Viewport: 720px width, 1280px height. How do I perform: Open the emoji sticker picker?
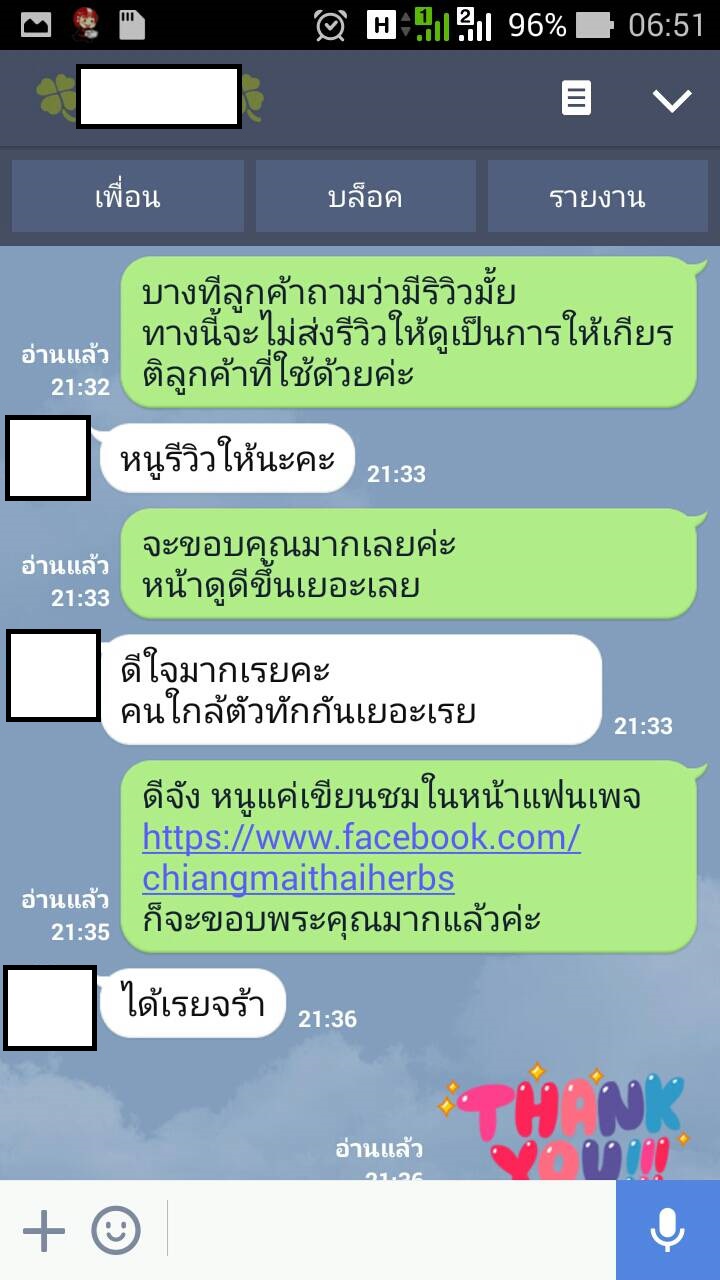point(116,1230)
